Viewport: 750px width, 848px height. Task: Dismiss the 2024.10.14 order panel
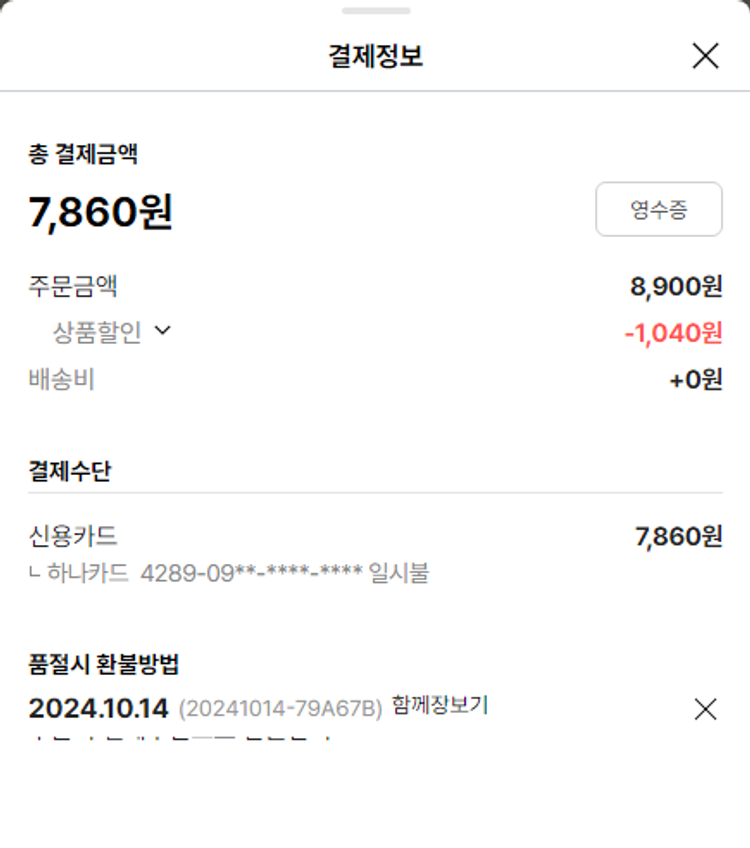705,709
